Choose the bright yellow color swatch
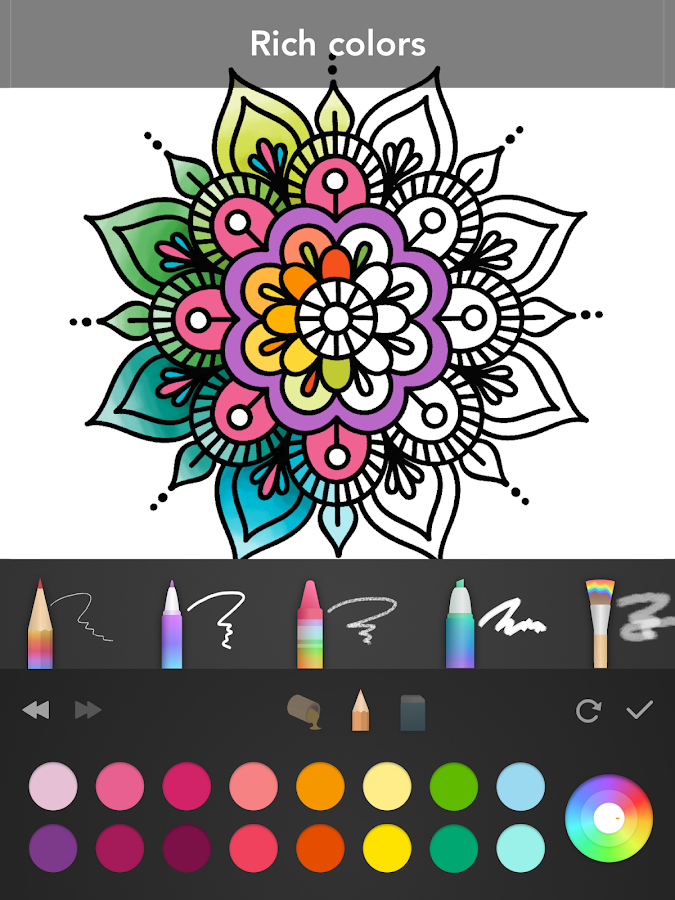This screenshot has height=900, width=675. pos(387,848)
